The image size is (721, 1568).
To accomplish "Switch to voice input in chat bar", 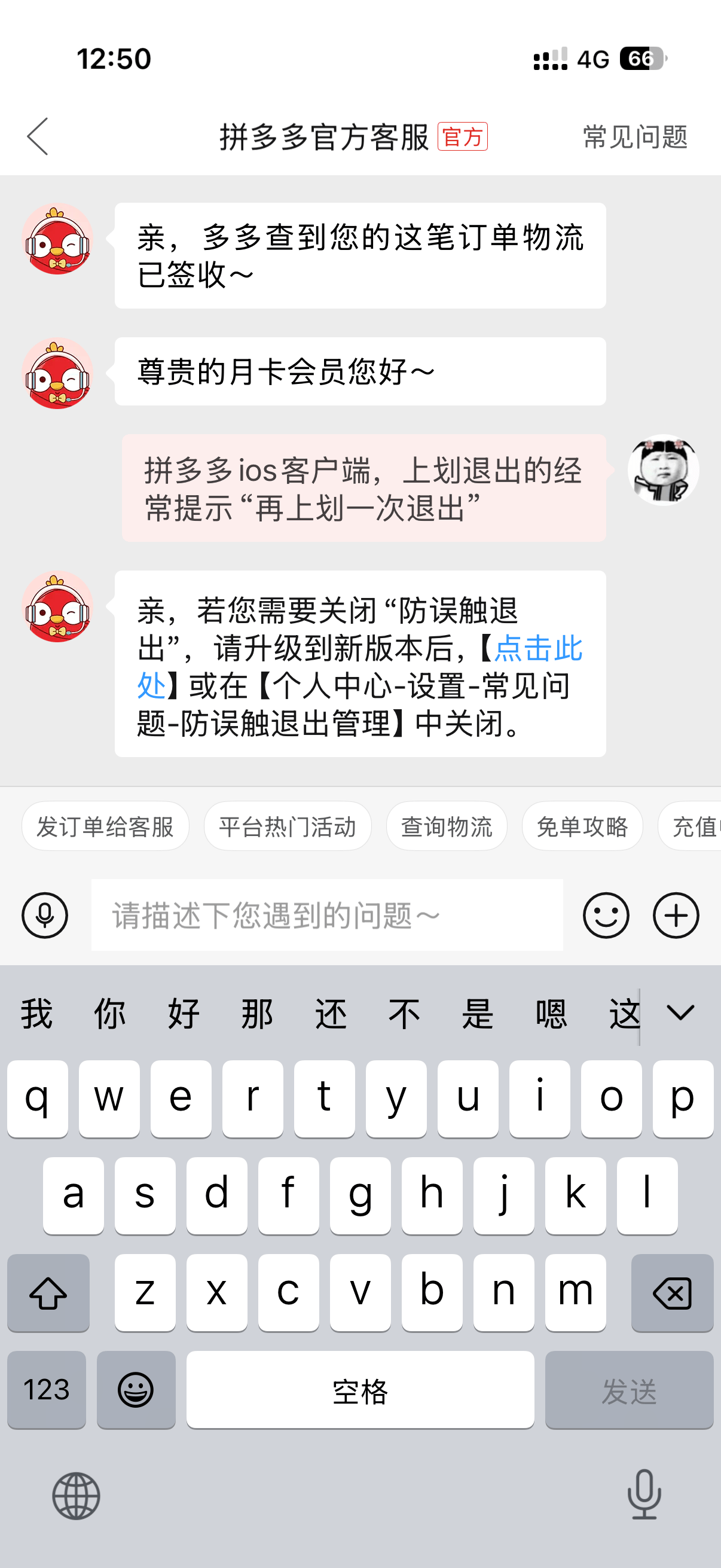I will 45,915.
